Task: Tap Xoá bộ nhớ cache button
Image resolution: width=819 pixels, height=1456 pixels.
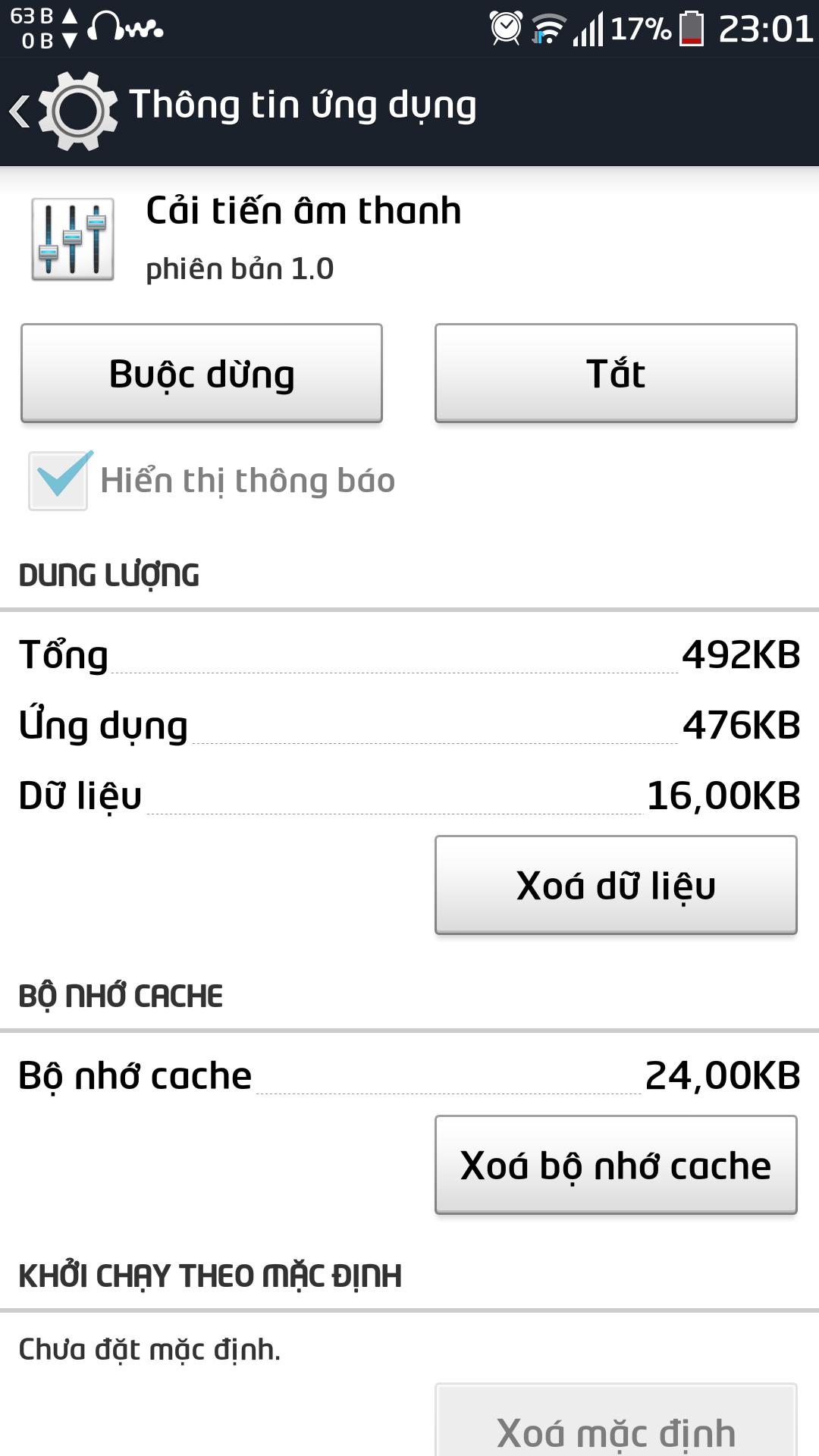Action: click(x=616, y=1165)
